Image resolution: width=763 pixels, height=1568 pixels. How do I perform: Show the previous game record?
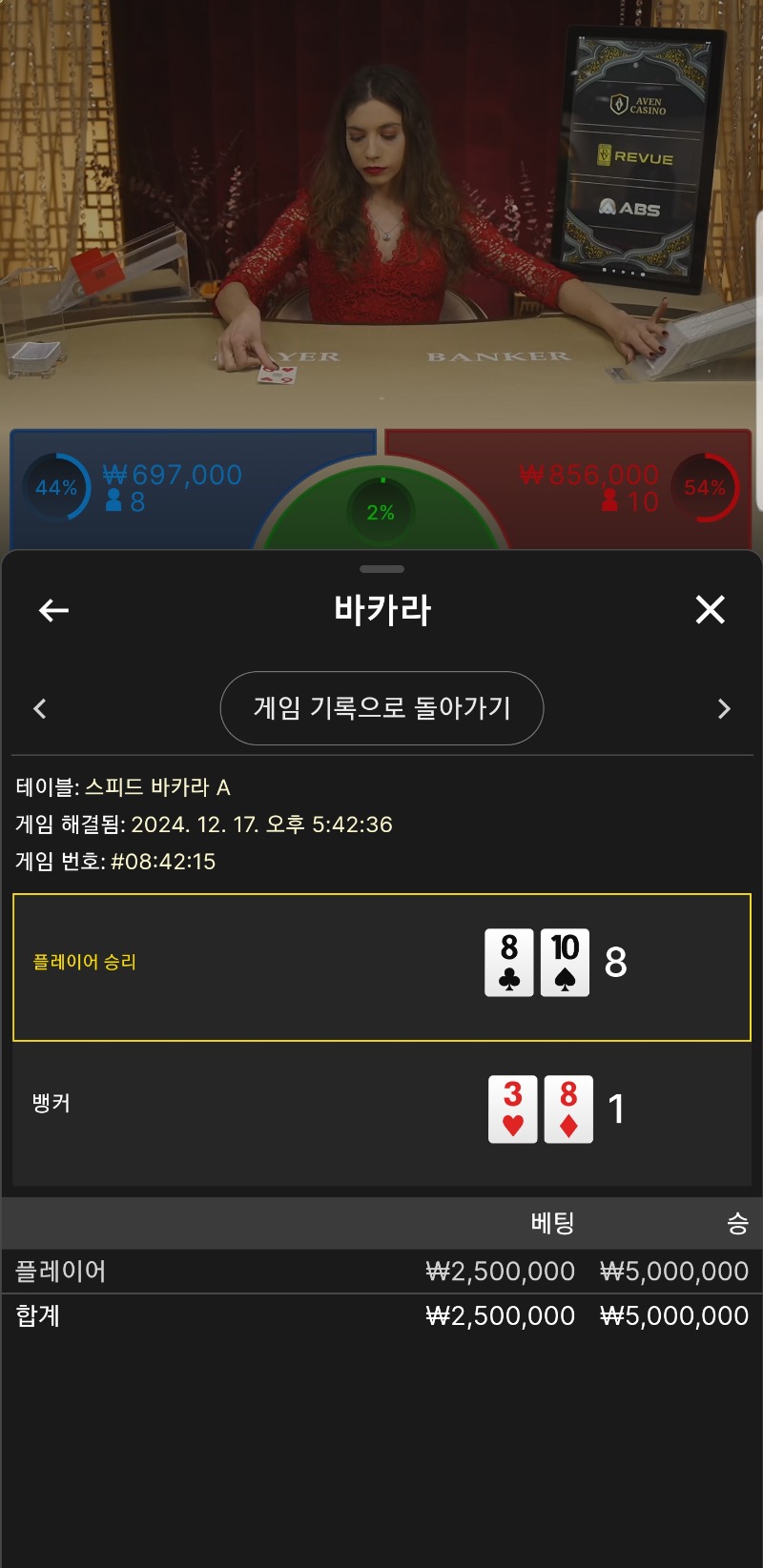click(40, 708)
